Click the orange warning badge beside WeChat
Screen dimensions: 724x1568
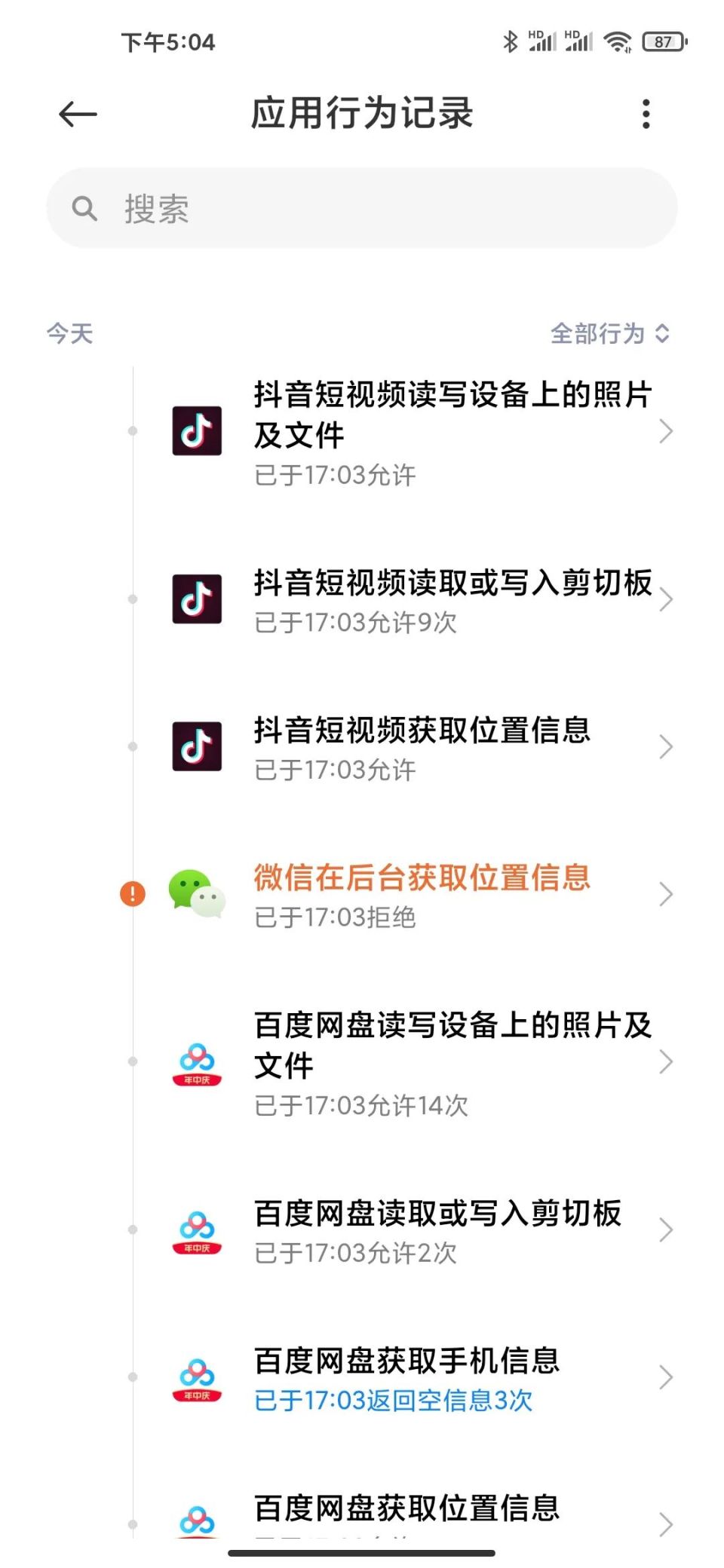pos(133,894)
